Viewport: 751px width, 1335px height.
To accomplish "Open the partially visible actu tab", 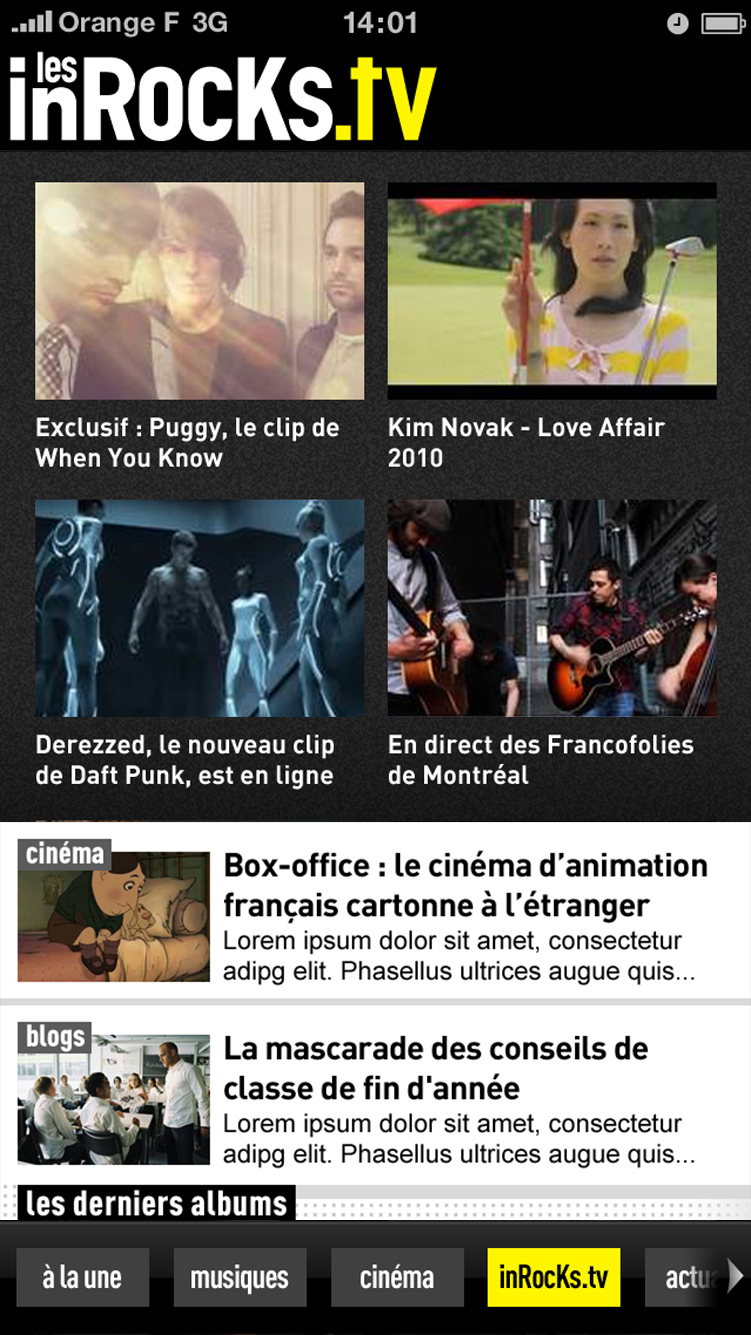I will click(688, 1277).
